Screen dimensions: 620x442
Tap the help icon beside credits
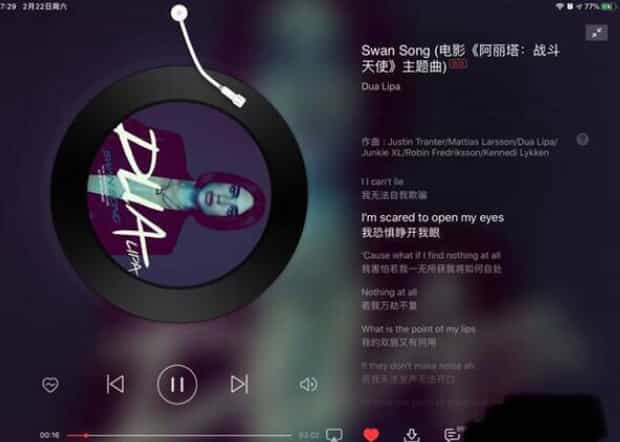[x=583, y=140]
